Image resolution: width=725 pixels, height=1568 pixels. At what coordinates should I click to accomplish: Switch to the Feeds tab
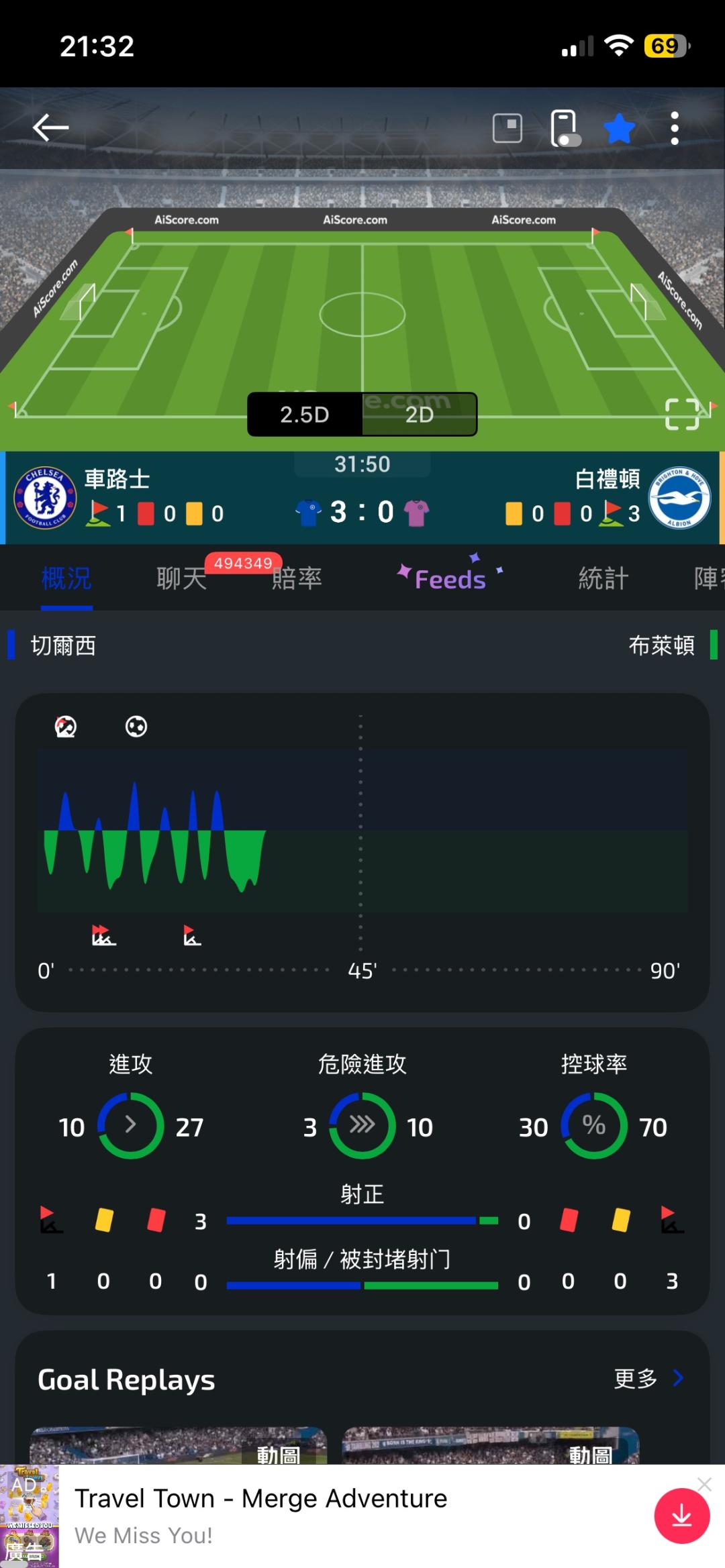coord(450,578)
